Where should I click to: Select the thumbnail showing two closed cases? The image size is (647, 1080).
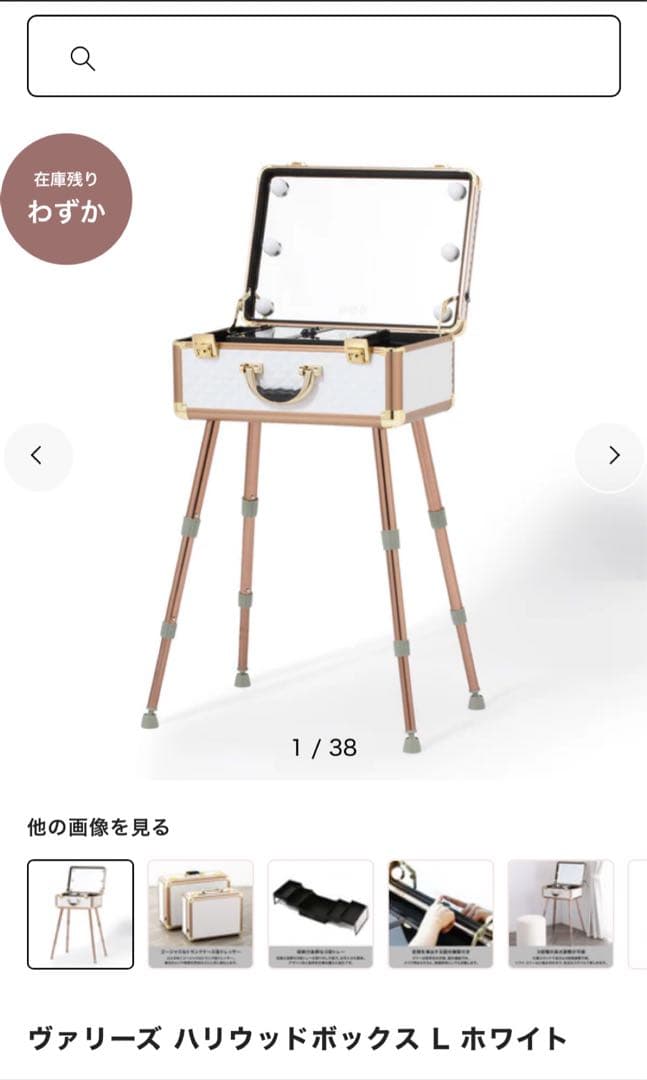(200, 913)
